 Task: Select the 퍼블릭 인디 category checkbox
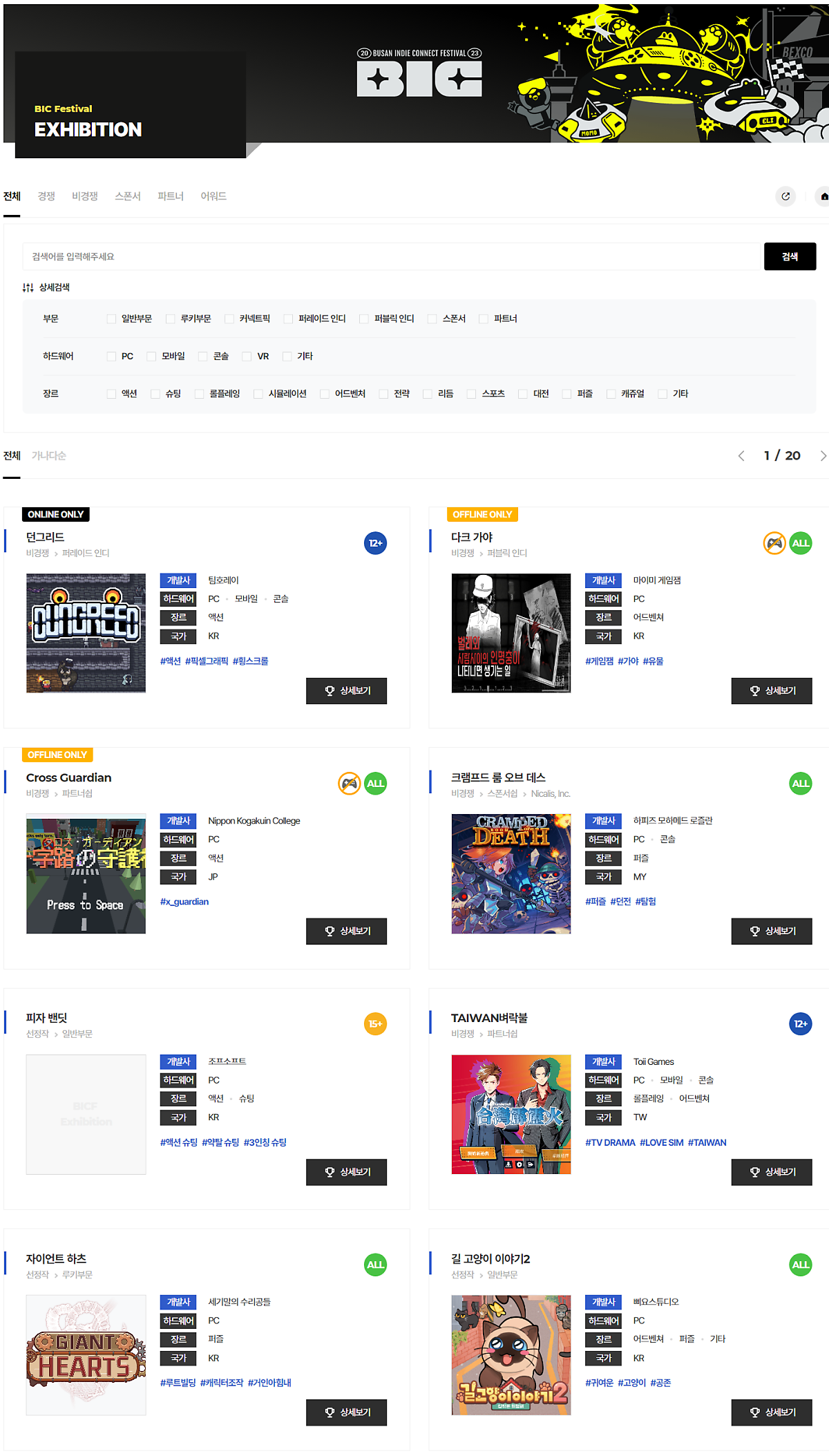point(364,319)
